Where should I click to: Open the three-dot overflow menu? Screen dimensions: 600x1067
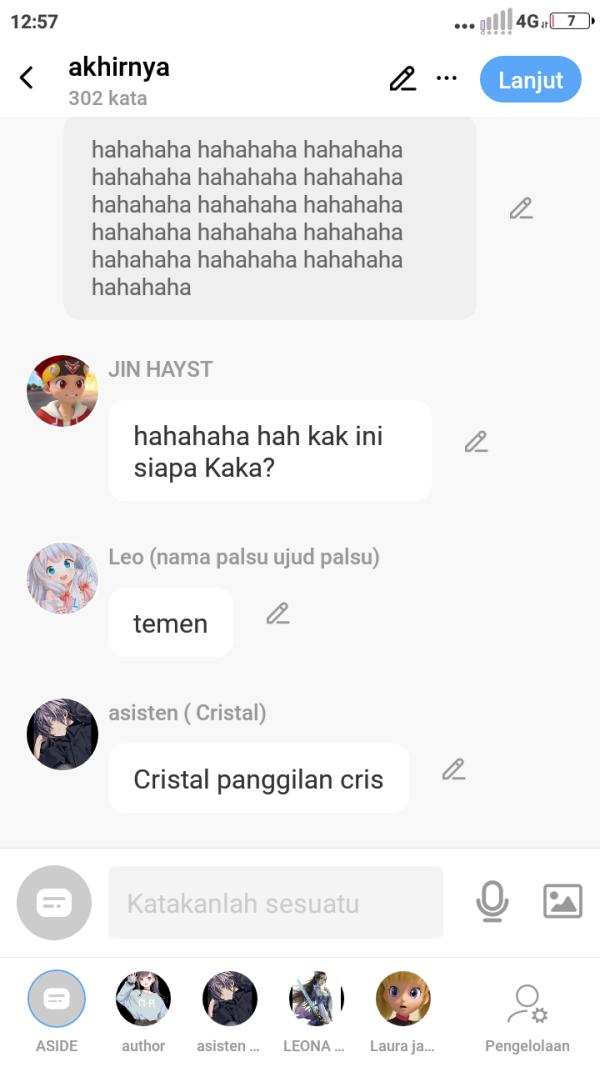(447, 78)
